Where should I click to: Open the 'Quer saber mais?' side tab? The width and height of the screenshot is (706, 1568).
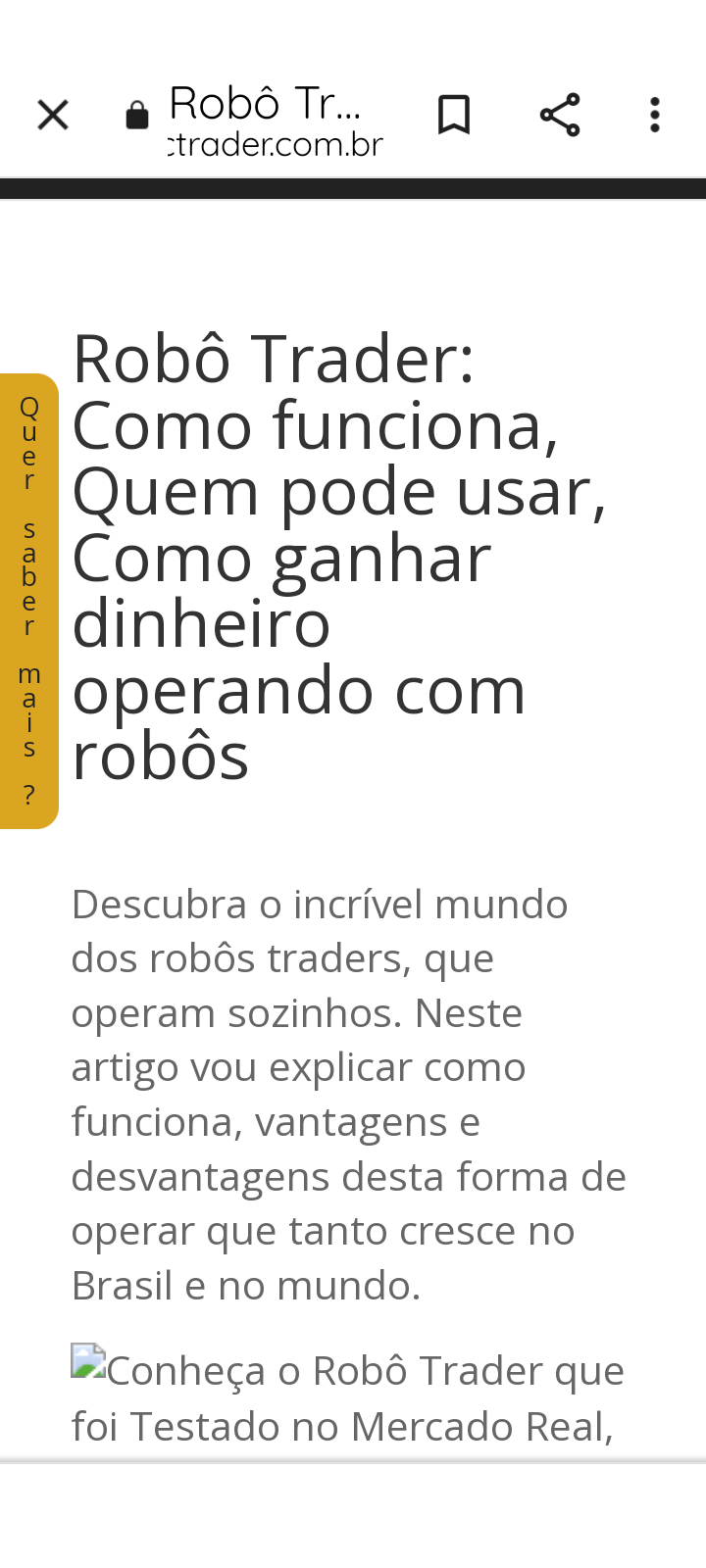(x=29, y=601)
